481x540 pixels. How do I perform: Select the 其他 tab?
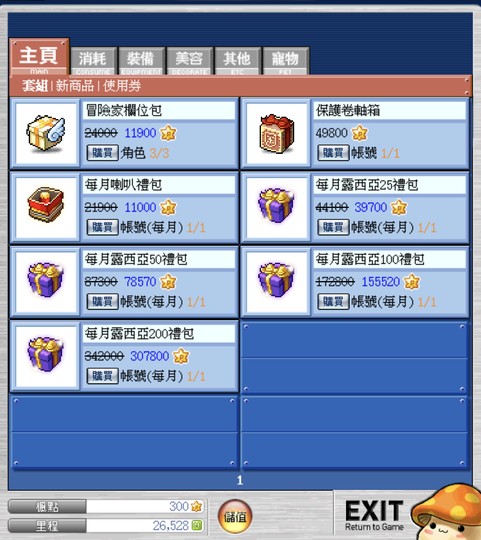[x=237, y=61]
